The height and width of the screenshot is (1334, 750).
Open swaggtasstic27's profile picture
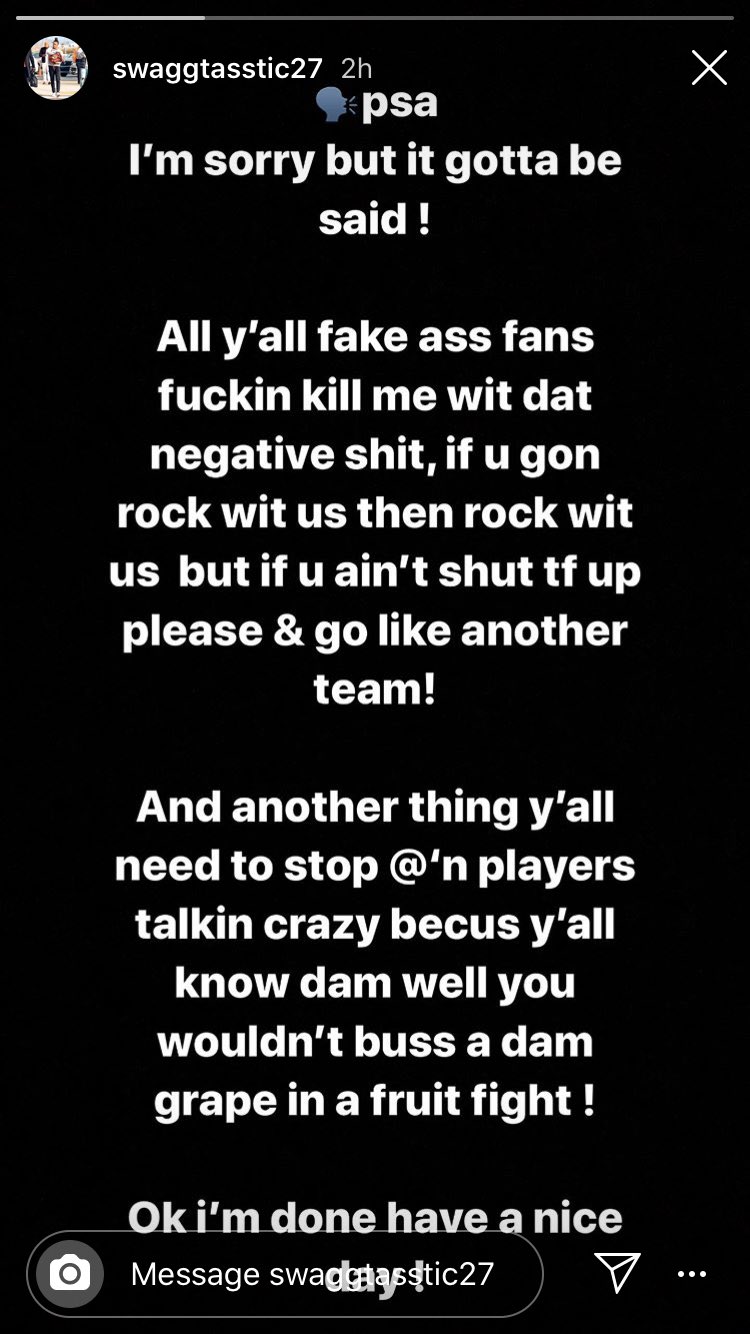coord(56,68)
